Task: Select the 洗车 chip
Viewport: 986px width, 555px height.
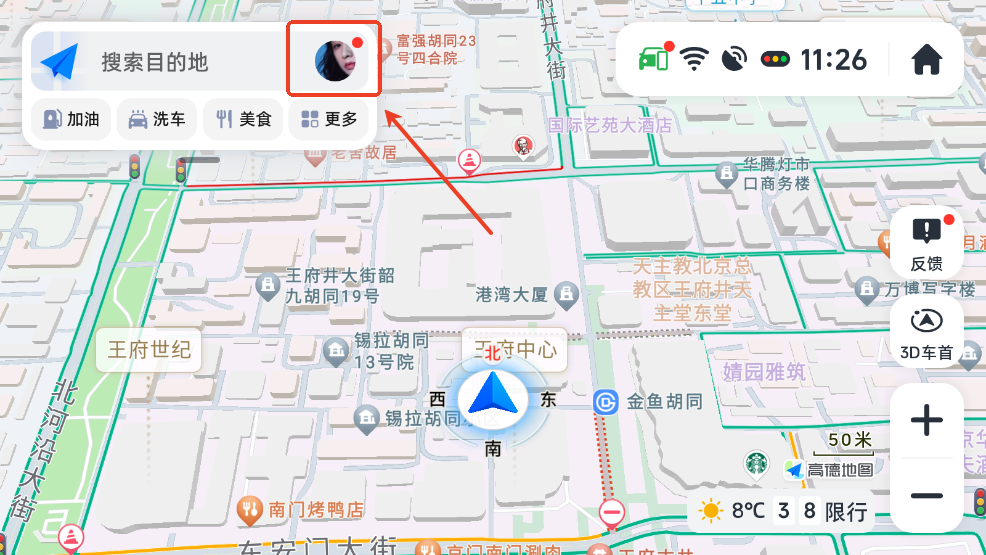Action: pos(157,120)
